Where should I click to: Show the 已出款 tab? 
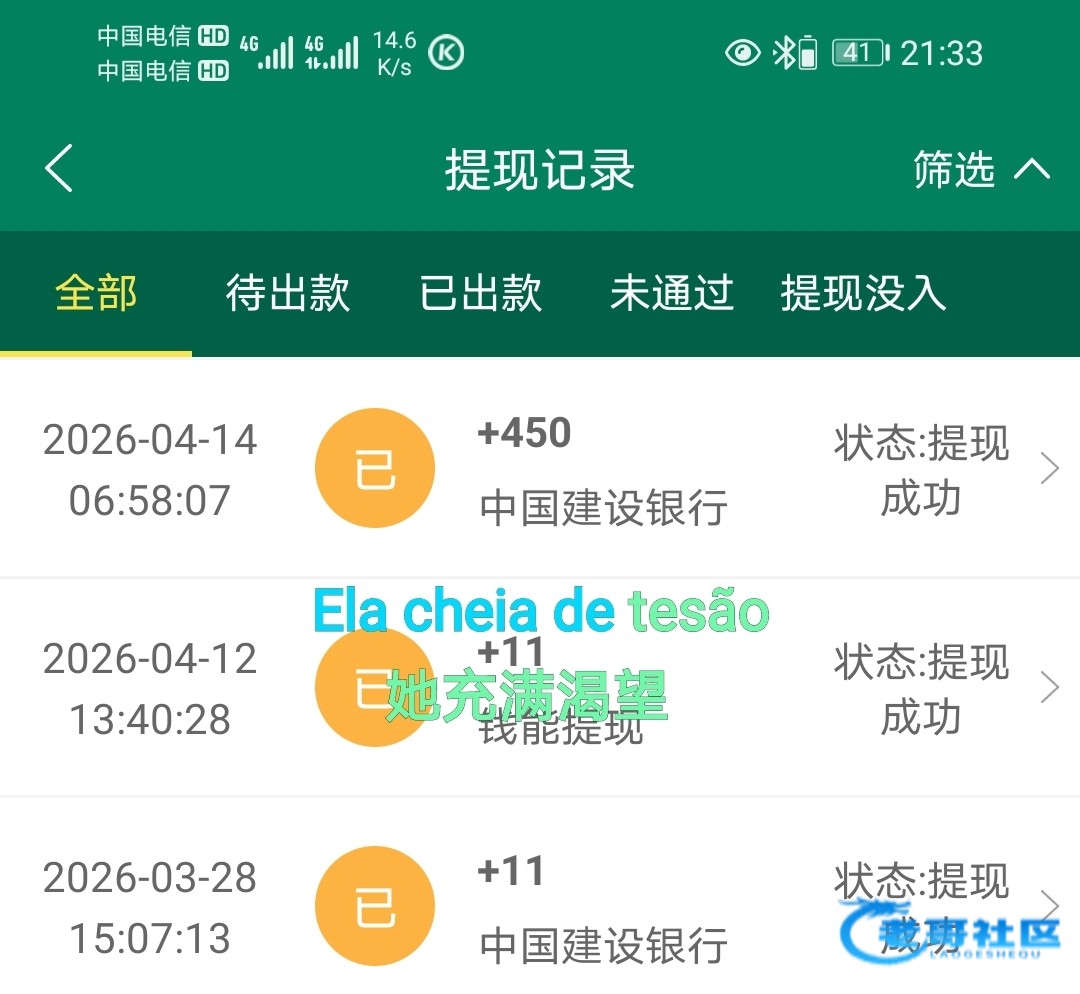click(481, 294)
